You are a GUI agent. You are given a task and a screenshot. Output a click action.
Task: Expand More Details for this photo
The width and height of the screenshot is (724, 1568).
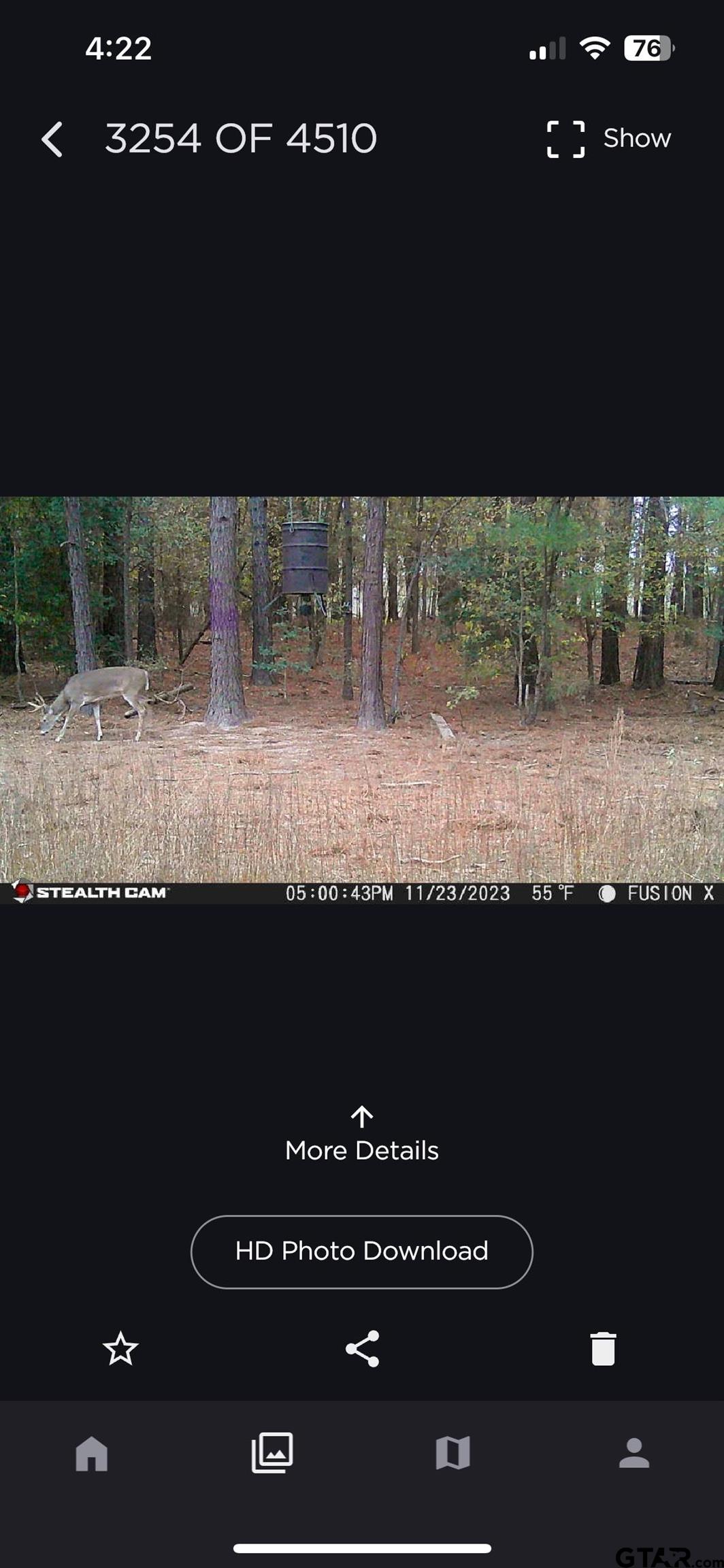(361, 1135)
